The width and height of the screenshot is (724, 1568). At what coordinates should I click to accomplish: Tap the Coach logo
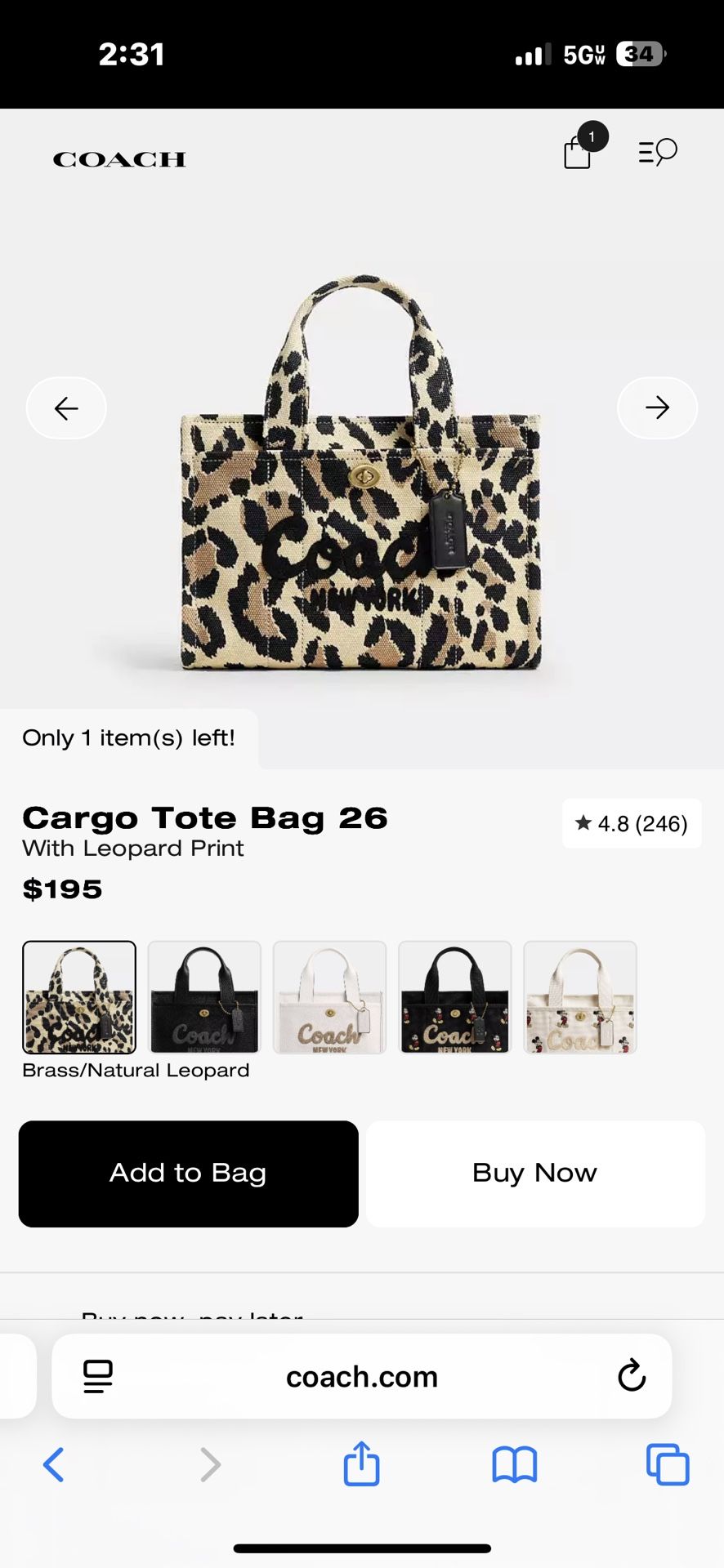pos(118,159)
